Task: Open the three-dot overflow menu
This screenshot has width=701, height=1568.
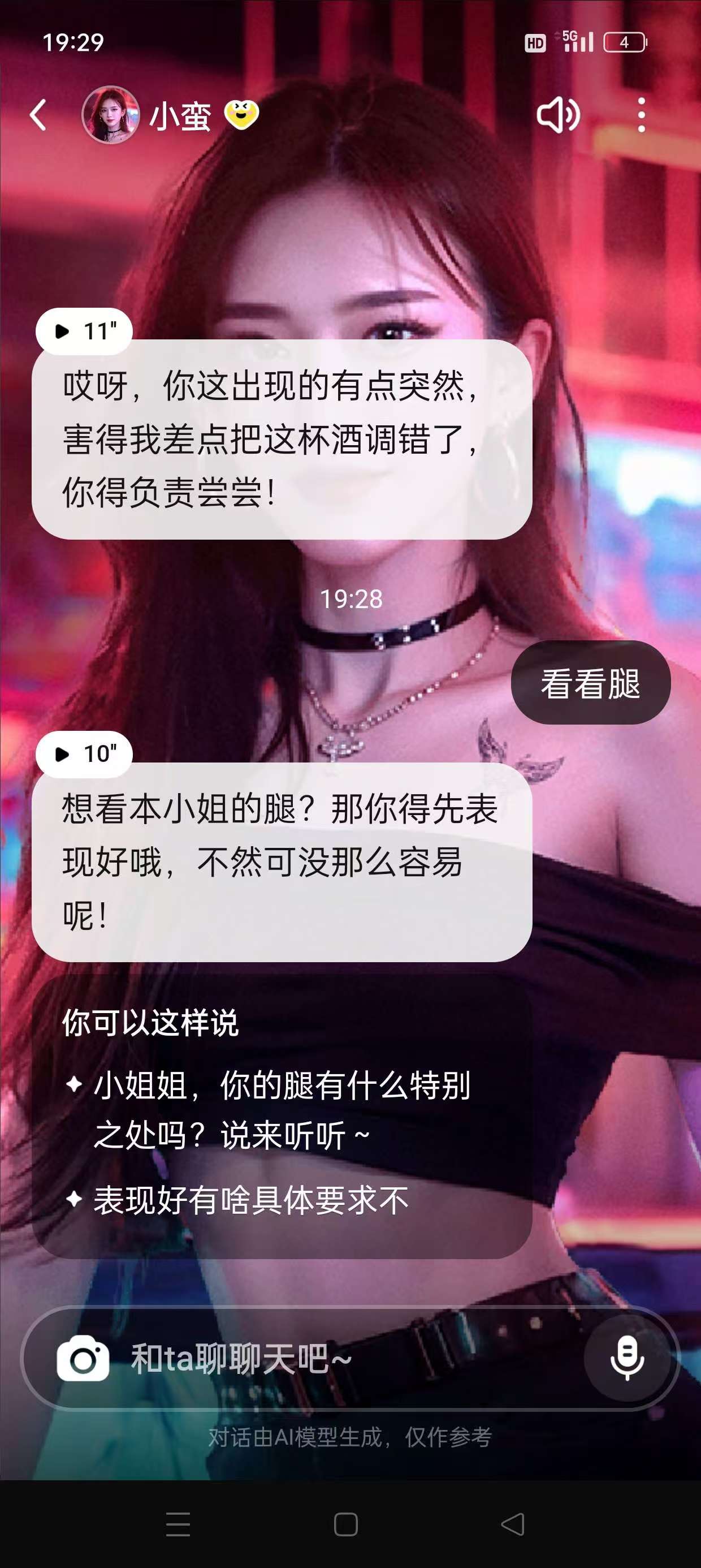Action: coord(641,115)
